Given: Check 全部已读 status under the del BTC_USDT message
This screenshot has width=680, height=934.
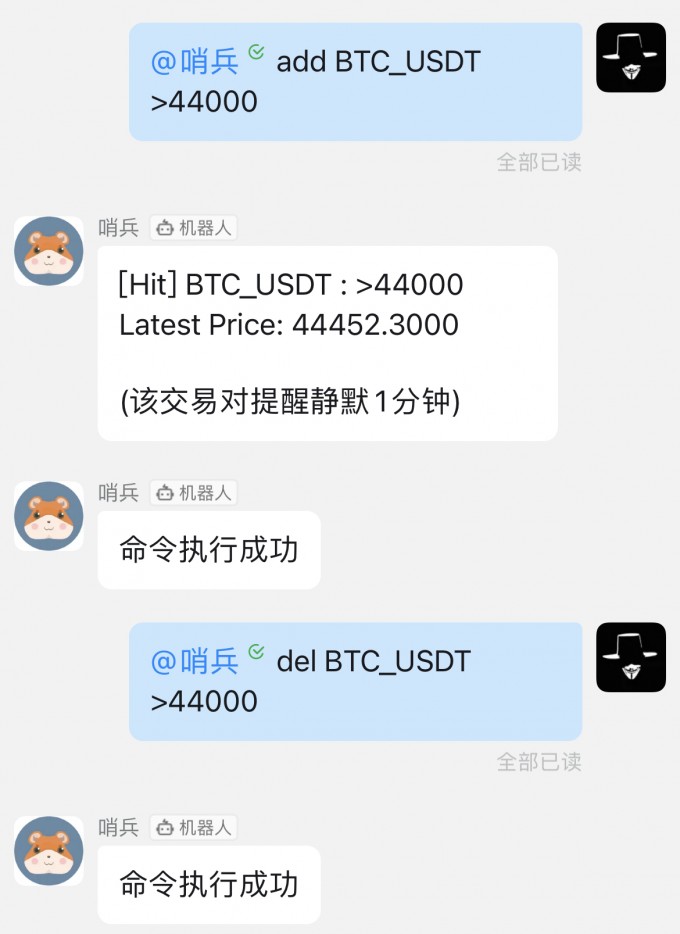Looking at the screenshot, I should coord(539,762).
